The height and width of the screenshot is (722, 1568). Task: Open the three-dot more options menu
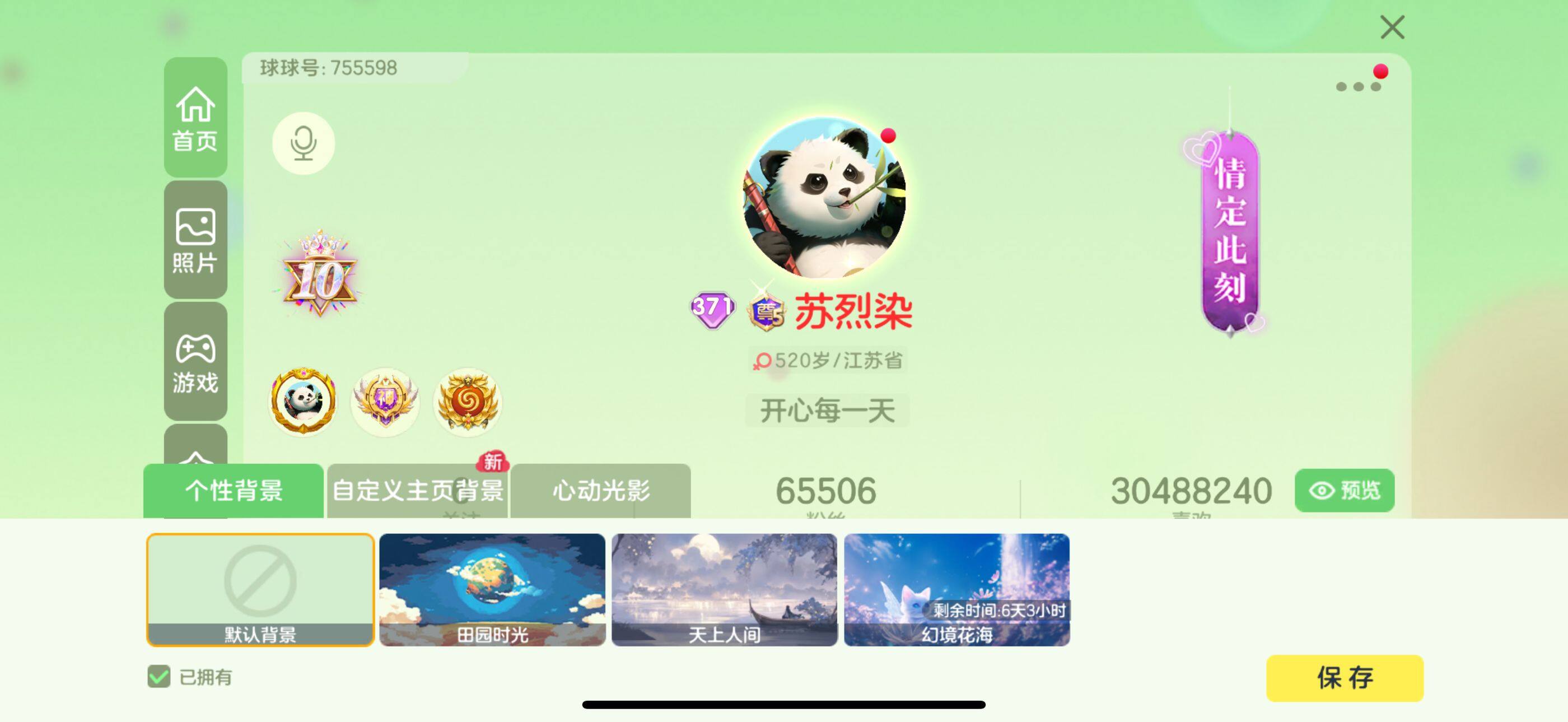coord(1357,86)
